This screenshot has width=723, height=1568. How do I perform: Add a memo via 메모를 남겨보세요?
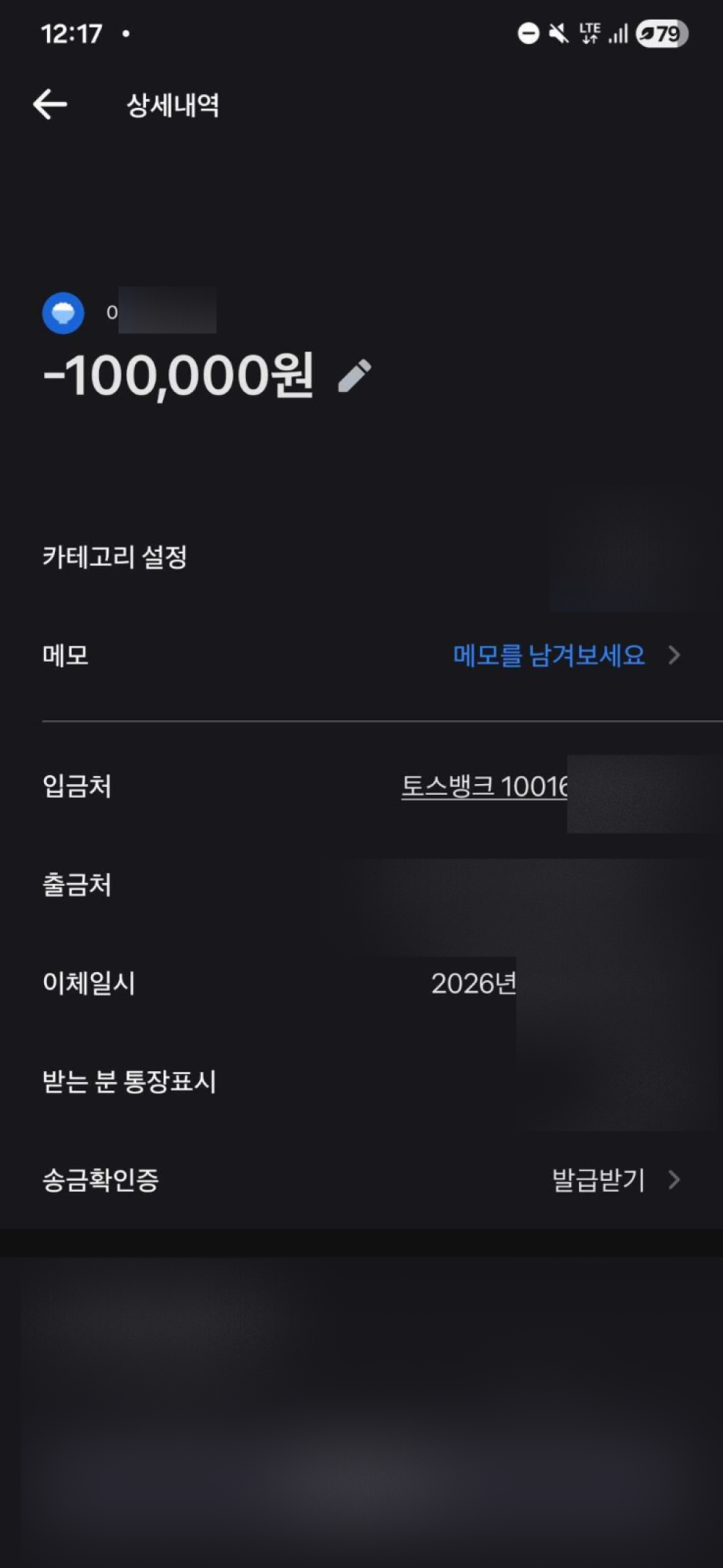(x=549, y=655)
